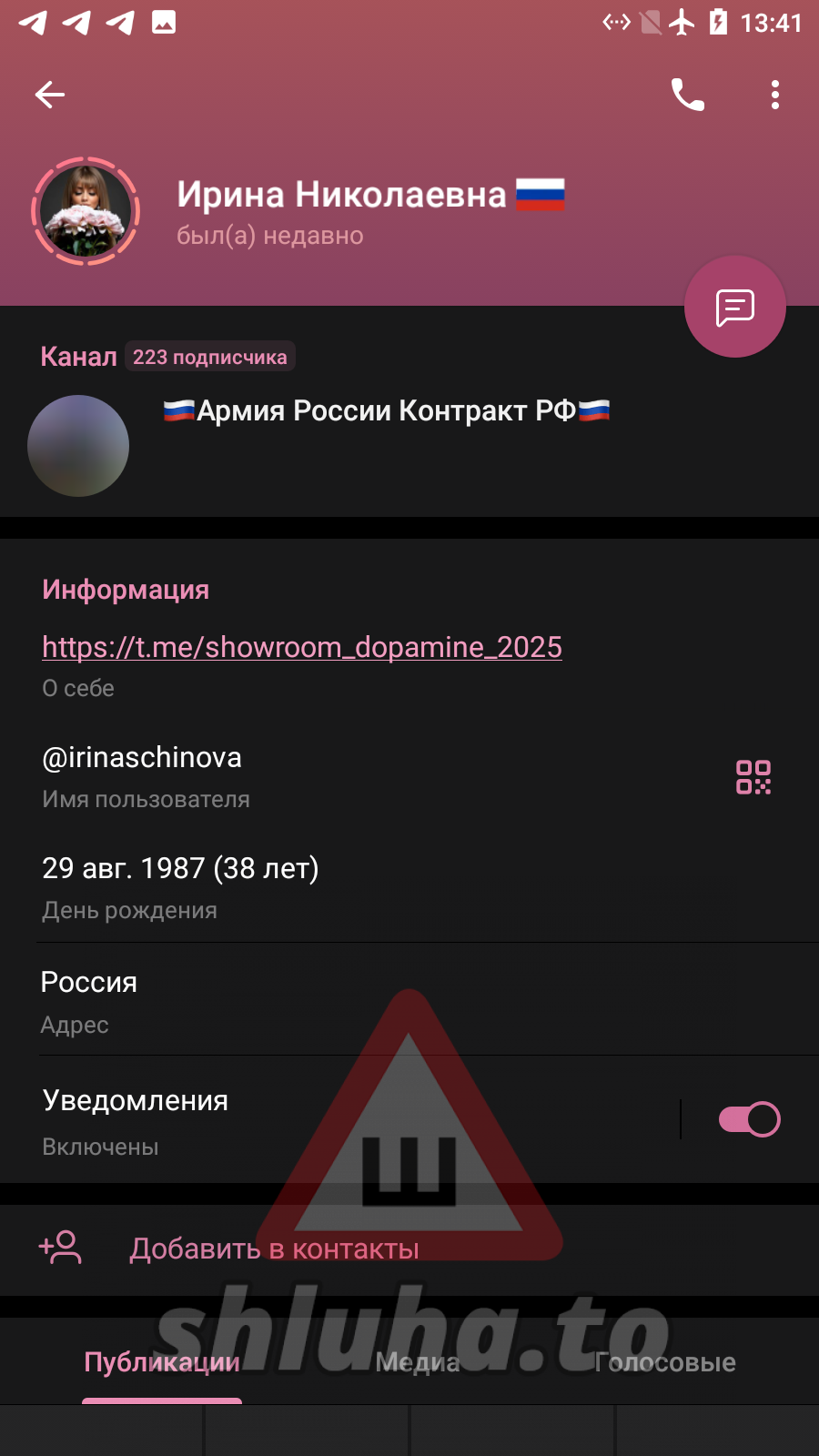Screen dimensions: 819x1456
Task: Go back using the top arrow
Action: 50,95
